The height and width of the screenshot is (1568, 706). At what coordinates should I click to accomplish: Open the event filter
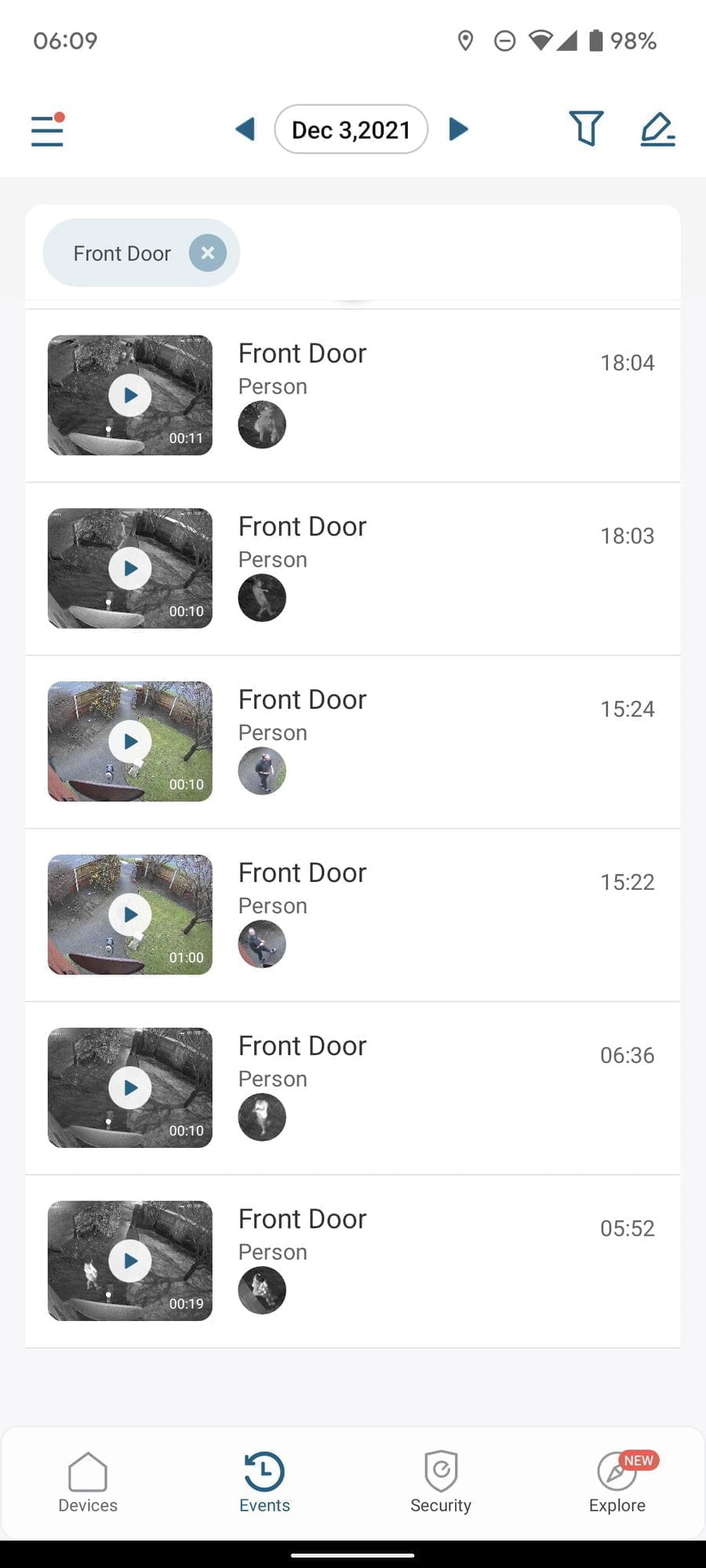click(x=585, y=129)
